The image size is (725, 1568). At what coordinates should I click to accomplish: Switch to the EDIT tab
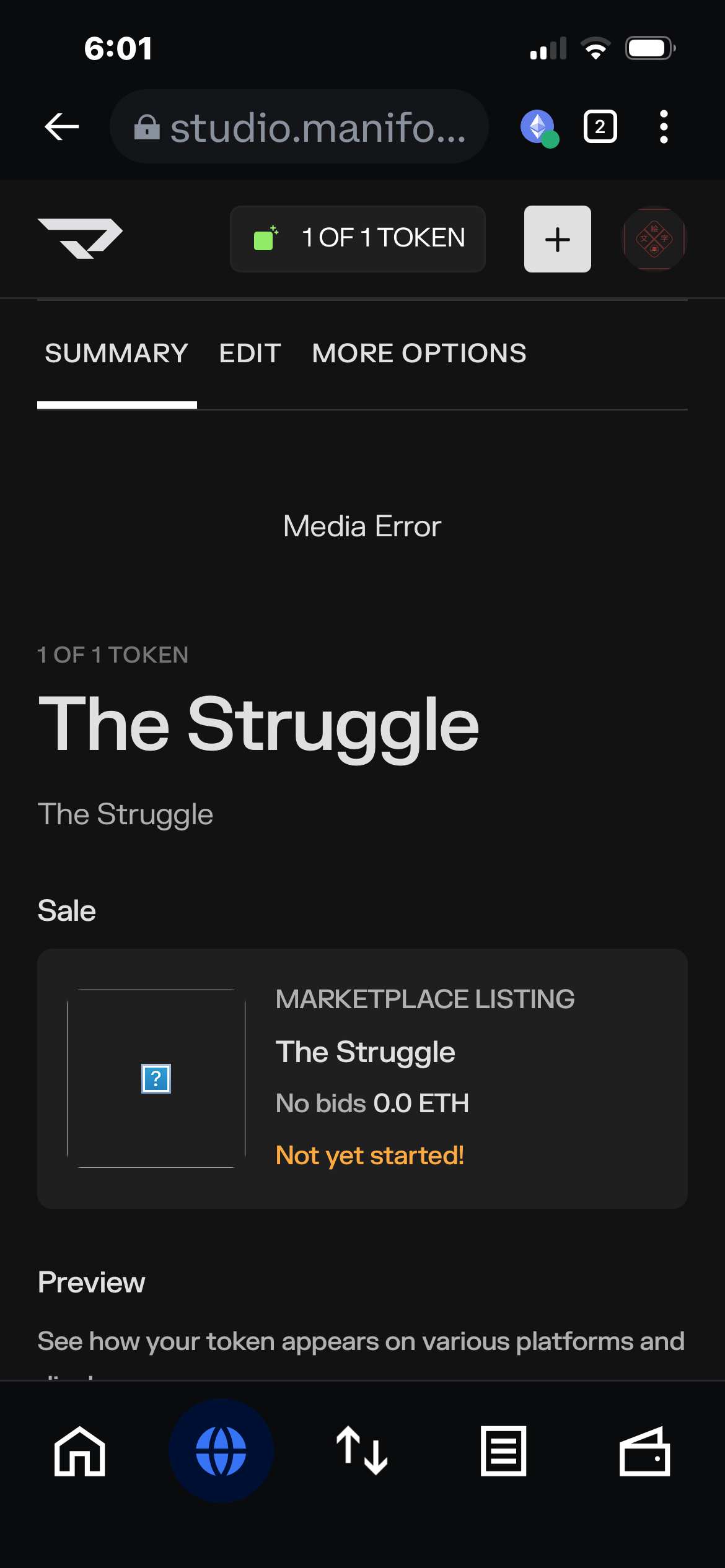tap(250, 354)
